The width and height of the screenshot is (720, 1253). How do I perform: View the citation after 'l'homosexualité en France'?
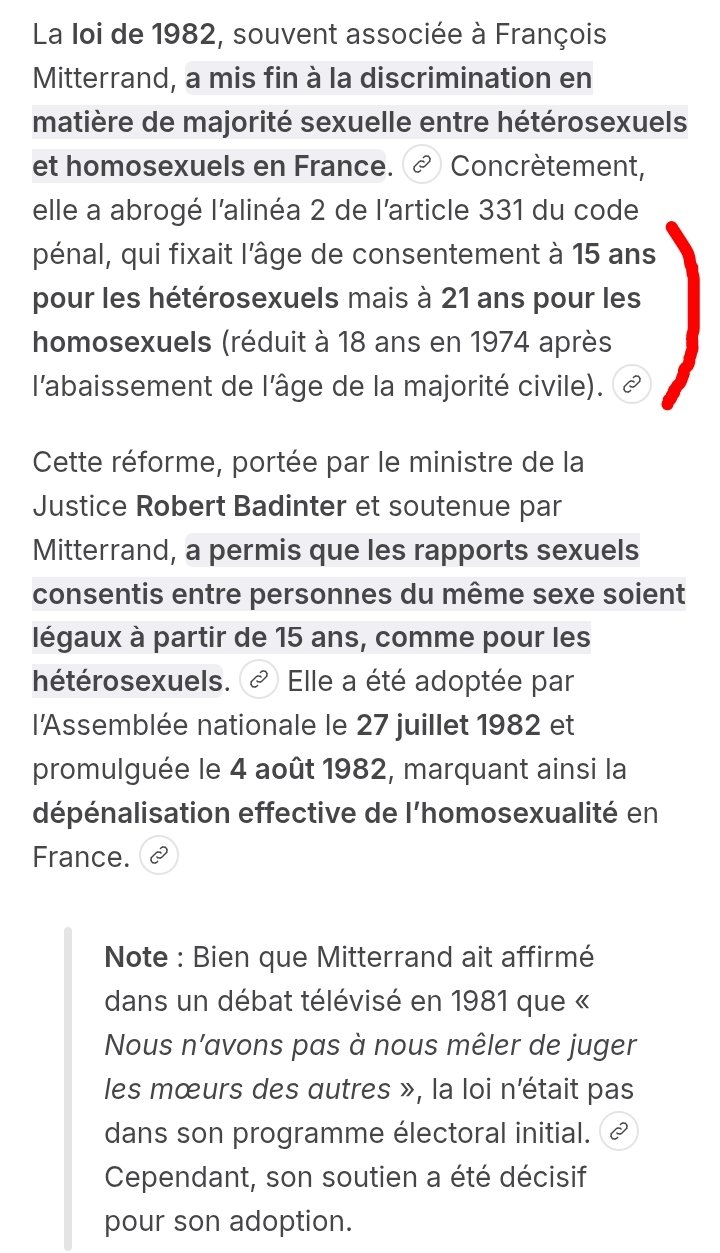[x=160, y=856]
